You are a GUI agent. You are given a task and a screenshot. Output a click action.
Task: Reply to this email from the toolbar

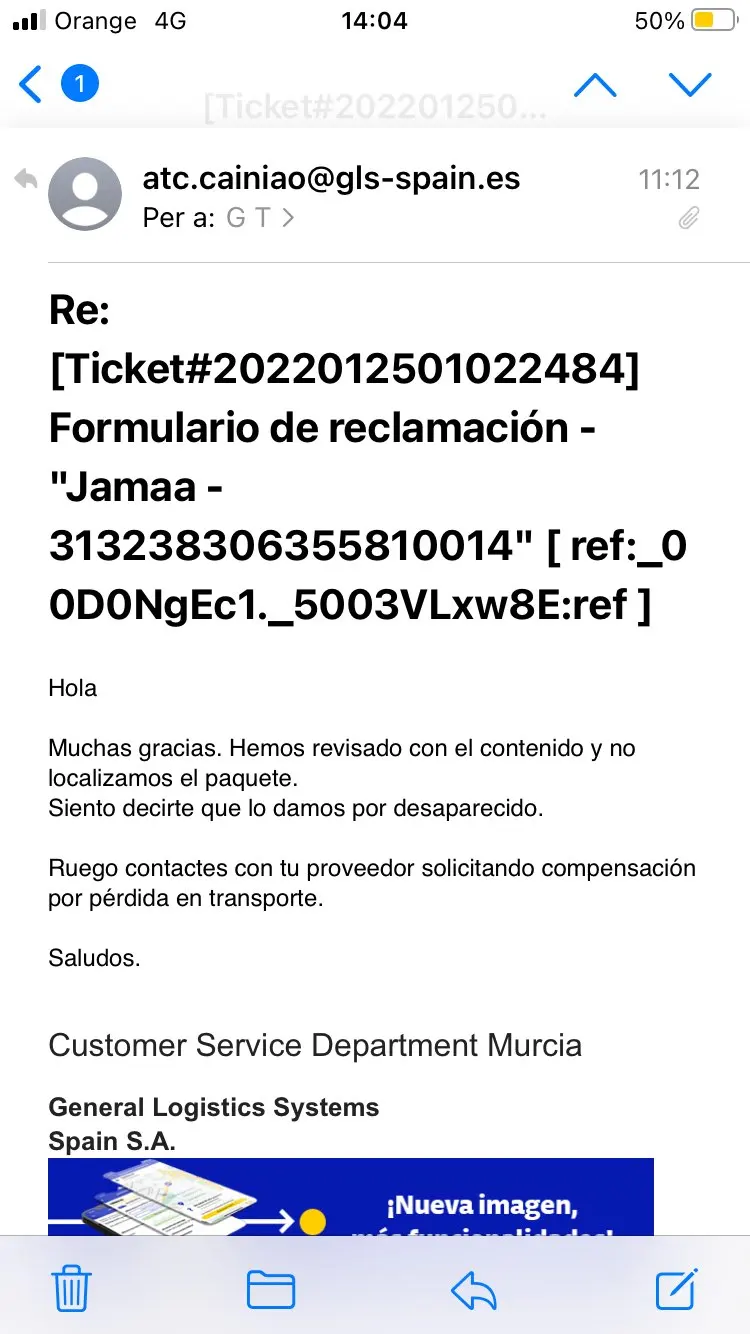coord(473,1288)
